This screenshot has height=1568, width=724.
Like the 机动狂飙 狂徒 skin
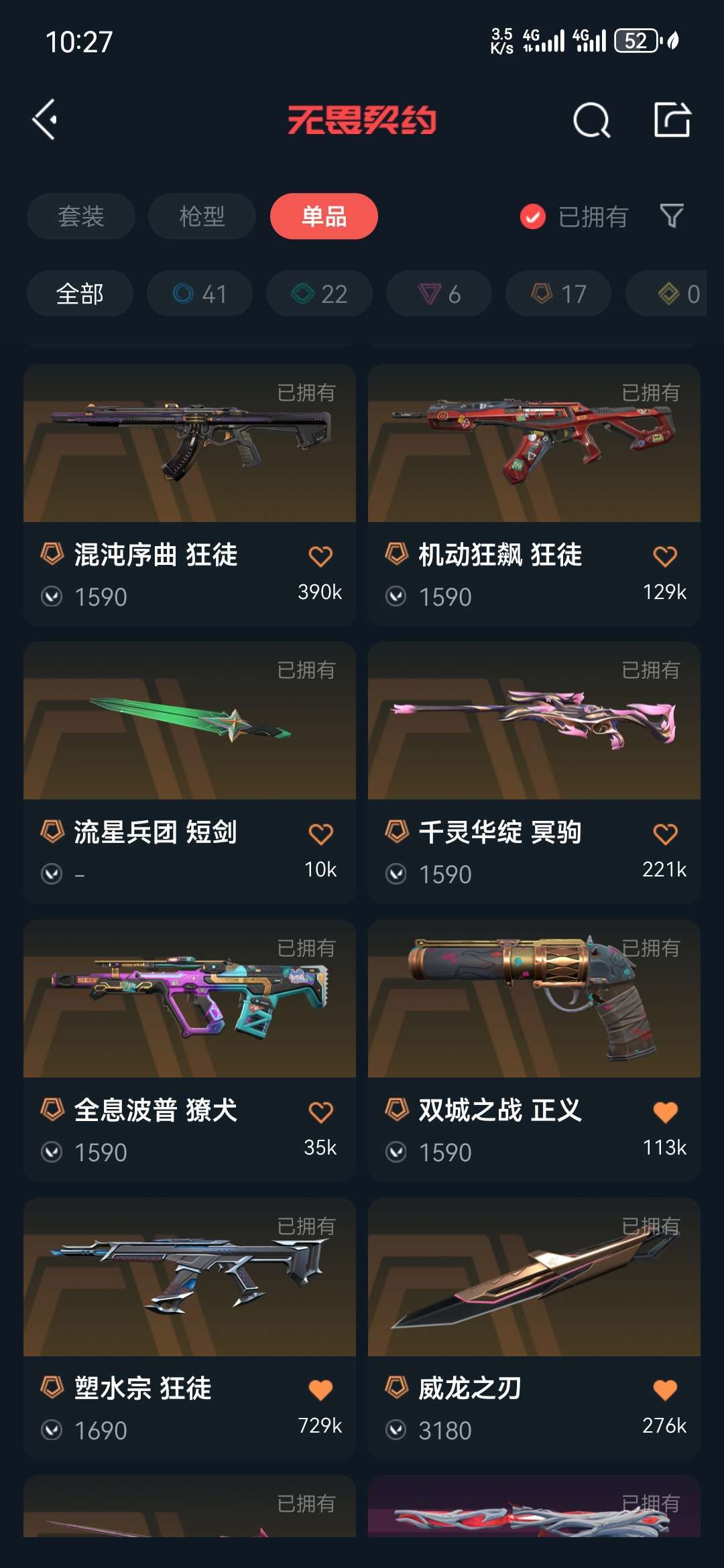pyautogui.click(x=665, y=556)
